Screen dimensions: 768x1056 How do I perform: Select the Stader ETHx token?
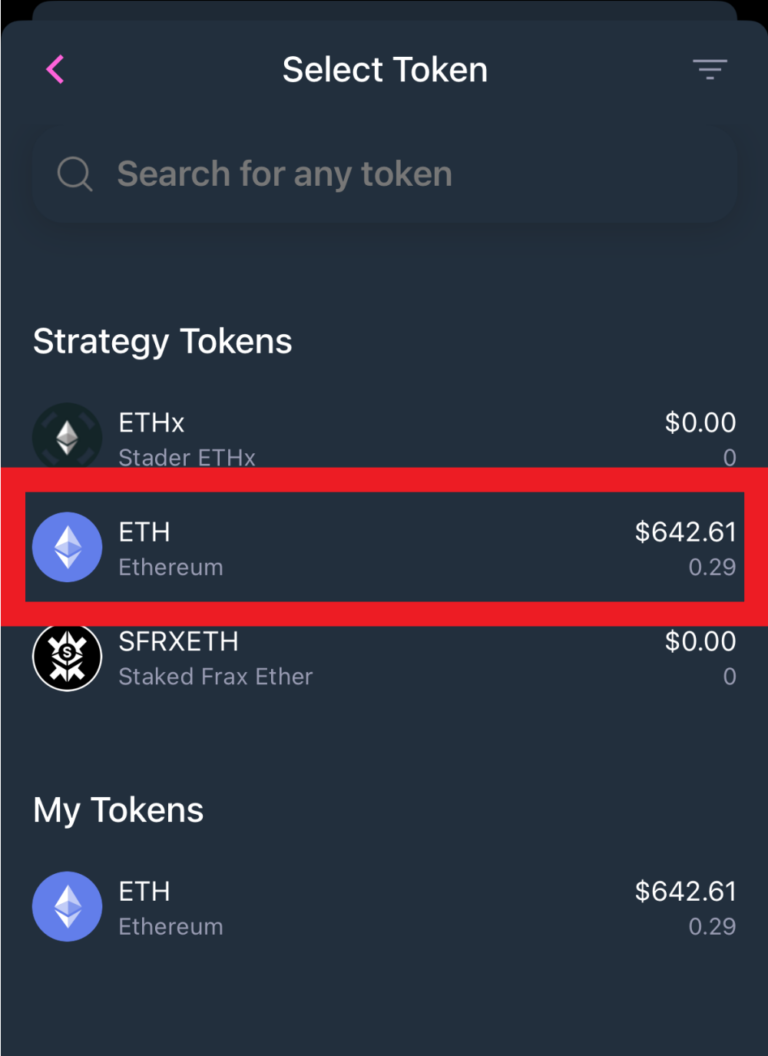pyautogui.click(x=384, y=439)
